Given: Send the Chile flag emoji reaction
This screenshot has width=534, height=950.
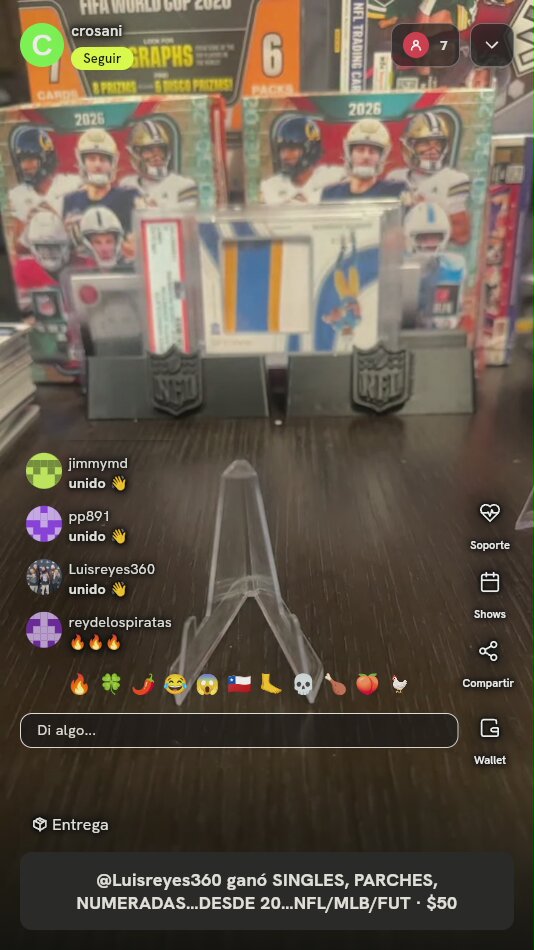Looking at the screenshot, I should (239, 684).
